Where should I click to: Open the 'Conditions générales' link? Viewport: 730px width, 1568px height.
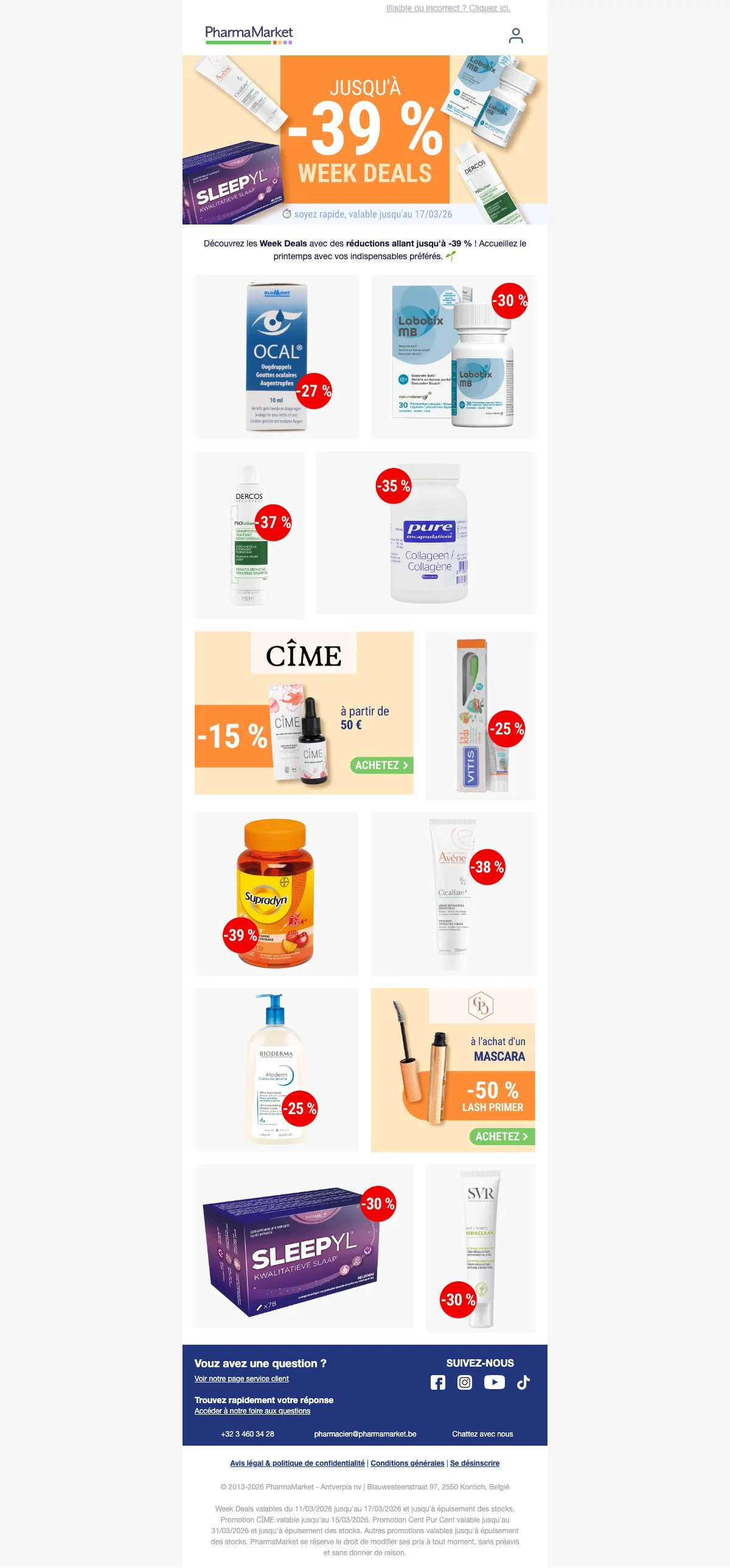pos(407,1463)
